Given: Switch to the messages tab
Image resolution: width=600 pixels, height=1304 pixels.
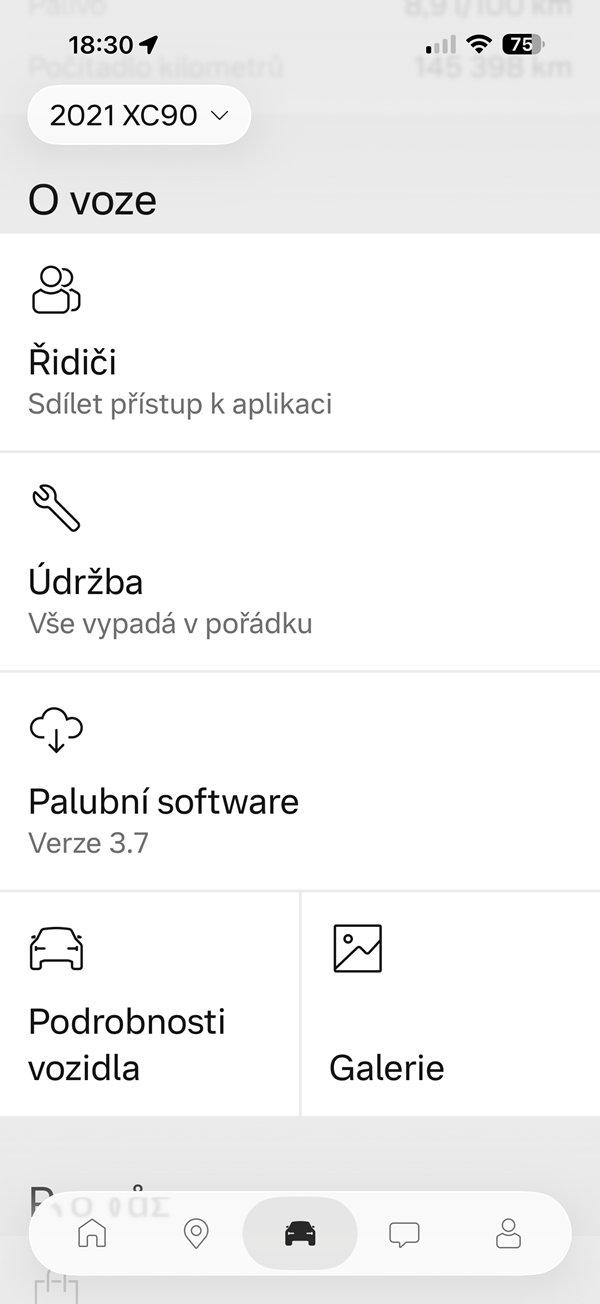Looking at the screenshot, I should click(x=404, y=1233).
